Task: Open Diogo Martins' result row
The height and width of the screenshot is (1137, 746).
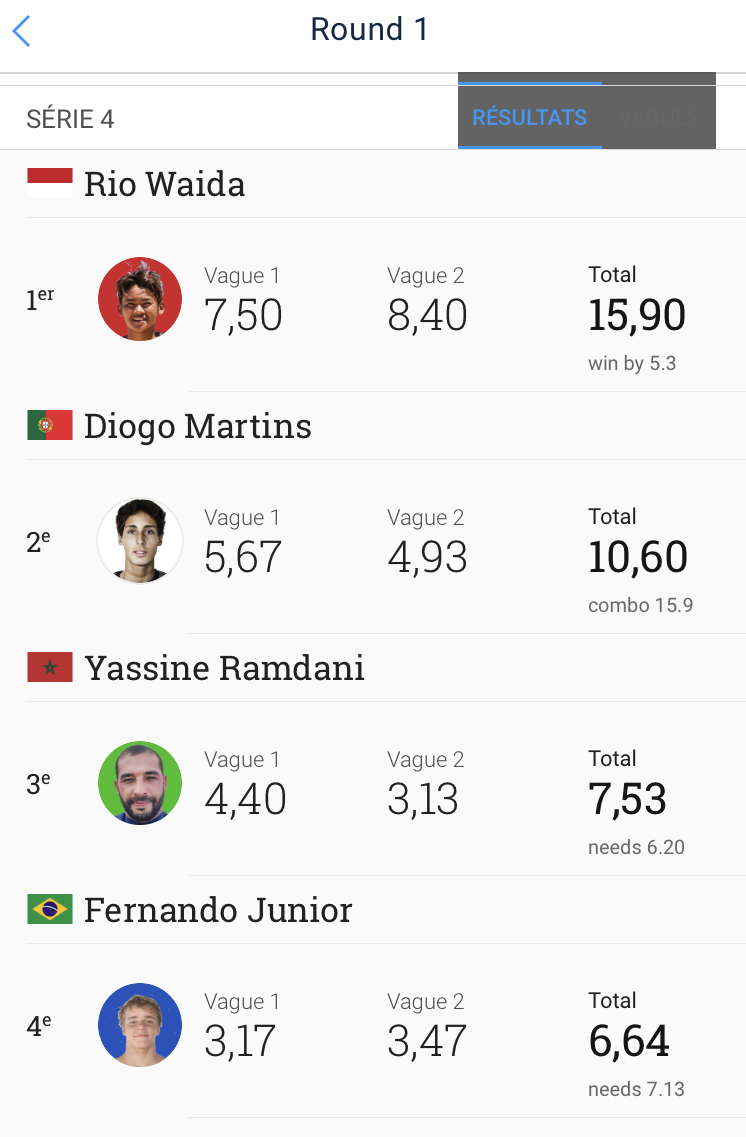Action: point(373,546)
